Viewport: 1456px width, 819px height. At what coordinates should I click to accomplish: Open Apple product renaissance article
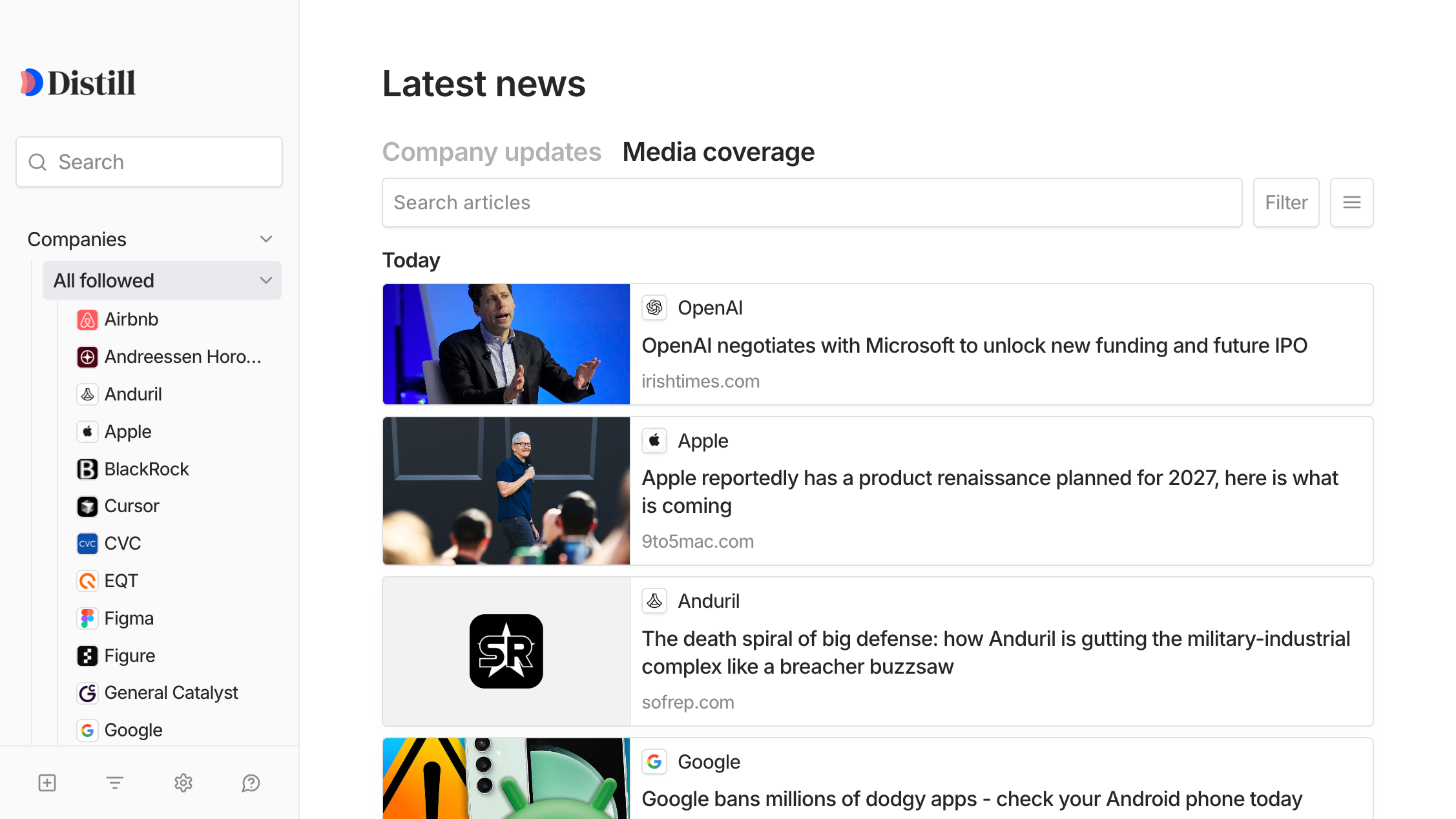(x=989, y=492)
